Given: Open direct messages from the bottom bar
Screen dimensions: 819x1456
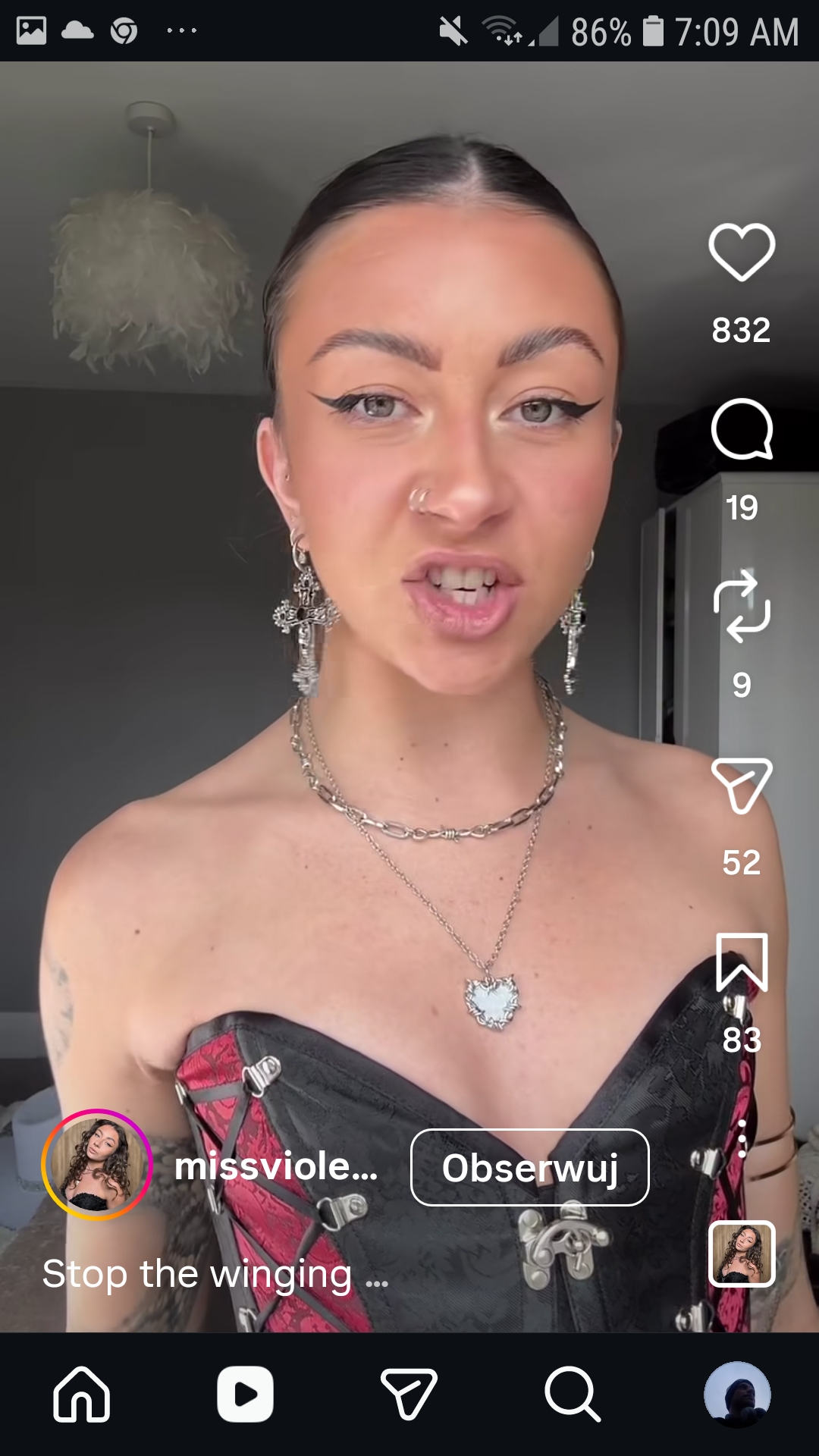Looking at the screenshot, I should 409,1394.
